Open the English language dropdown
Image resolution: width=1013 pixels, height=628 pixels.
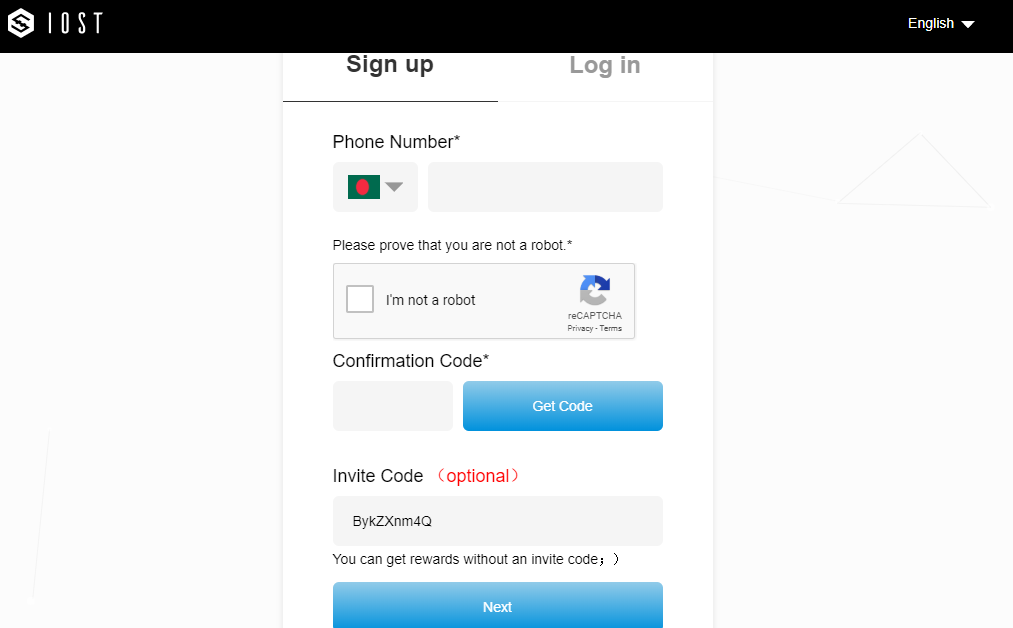click(x=940, y=24)
